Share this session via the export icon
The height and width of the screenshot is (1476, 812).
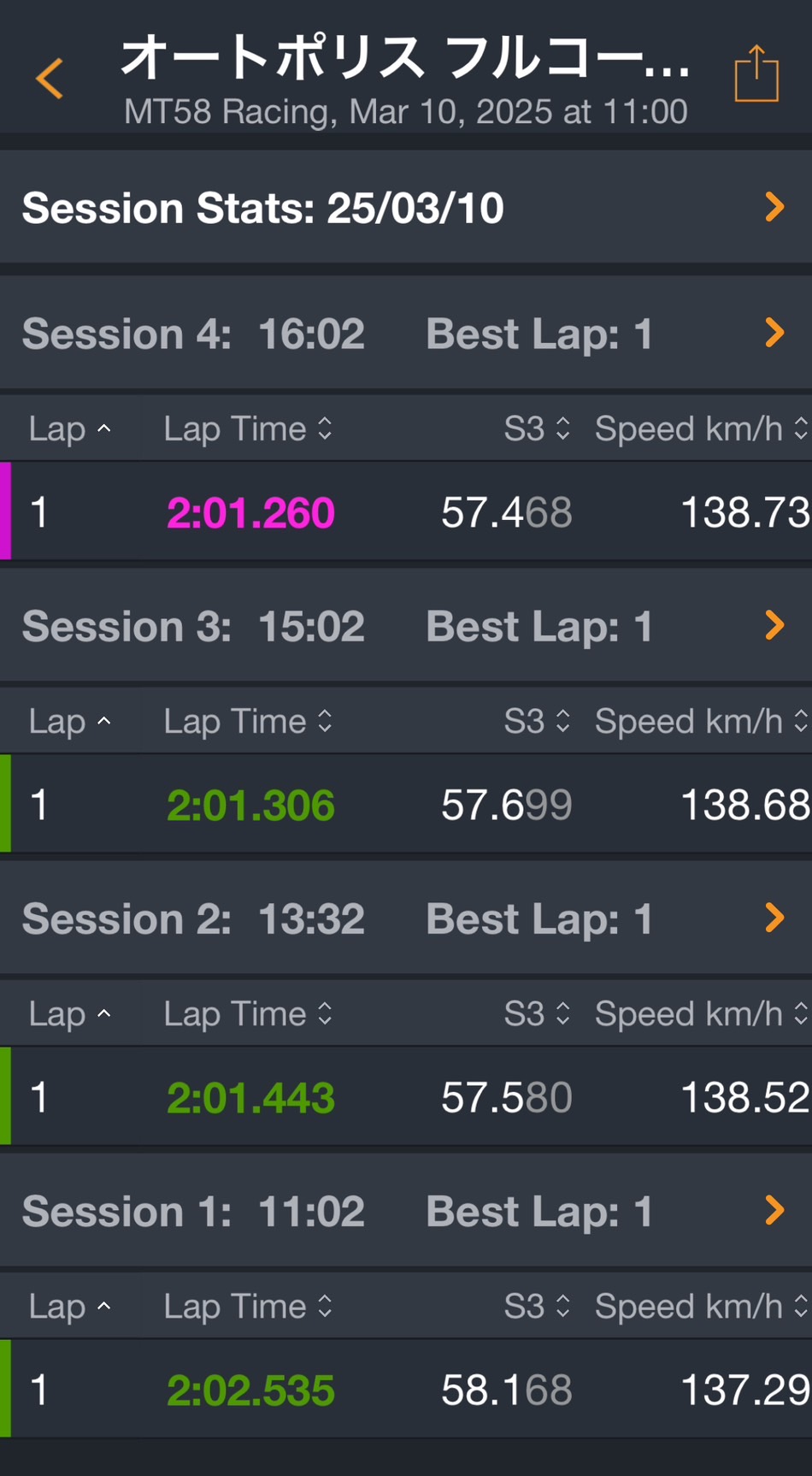coord(756,74)
